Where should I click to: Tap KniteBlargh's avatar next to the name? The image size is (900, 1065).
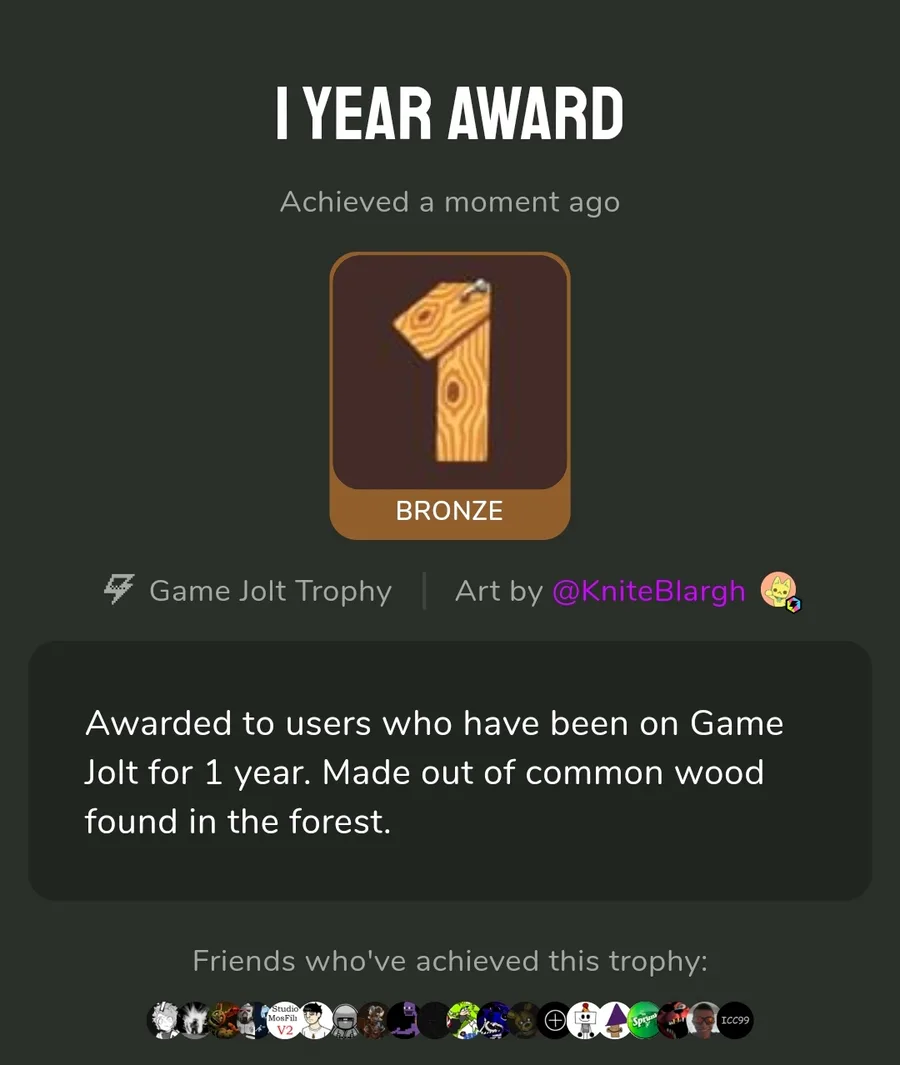(x=779, y=591)
